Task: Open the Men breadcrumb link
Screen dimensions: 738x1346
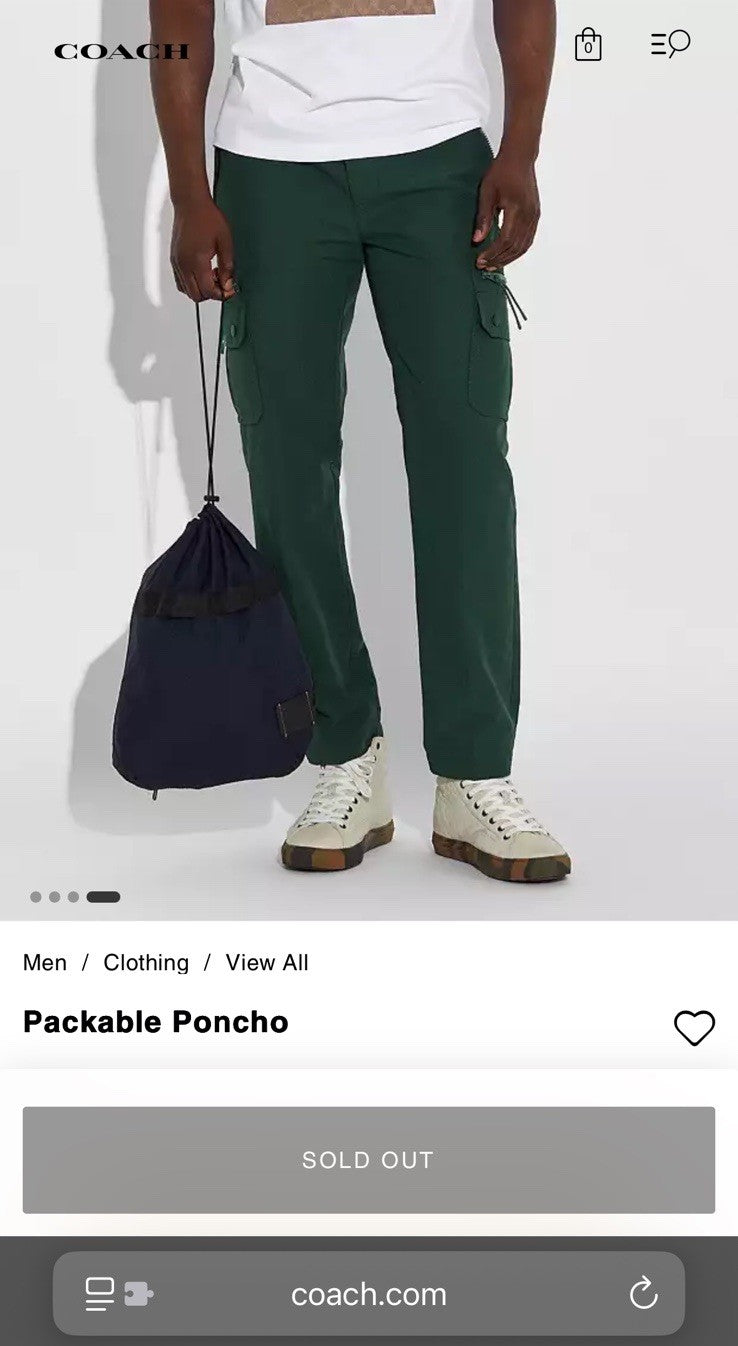Action: (x=45, y=962)
